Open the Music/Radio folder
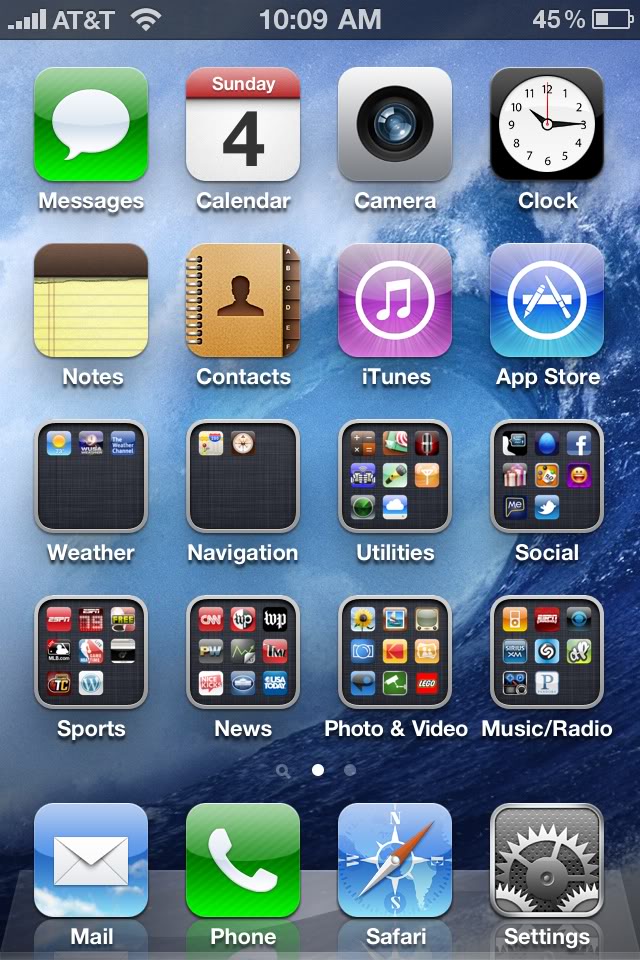The height and width of the screenshot is (960, 640). pyautogui.click(x=547, y=653)
